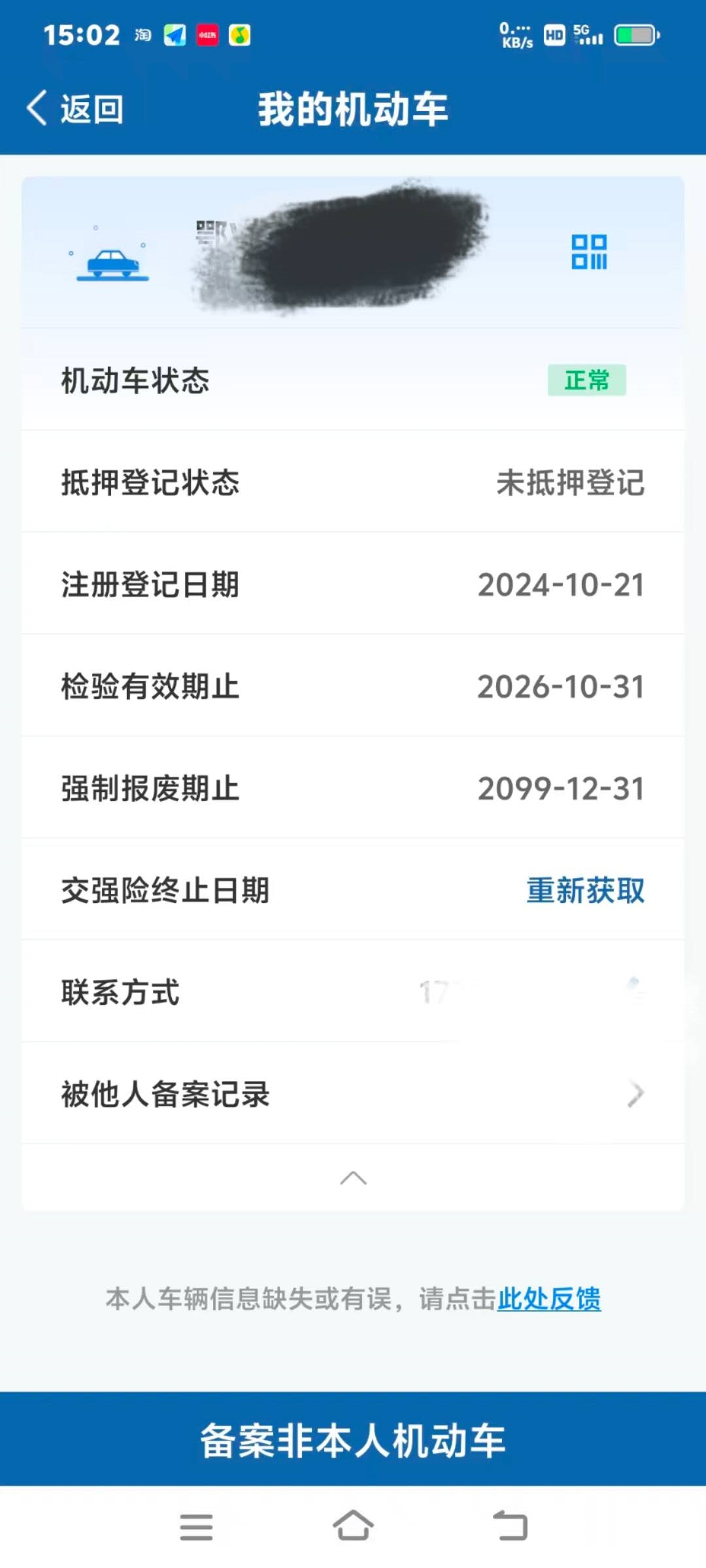Viewport: 706px width, 1568px height.
Task: Open the vehicle QR code icon
Action: 589,252
